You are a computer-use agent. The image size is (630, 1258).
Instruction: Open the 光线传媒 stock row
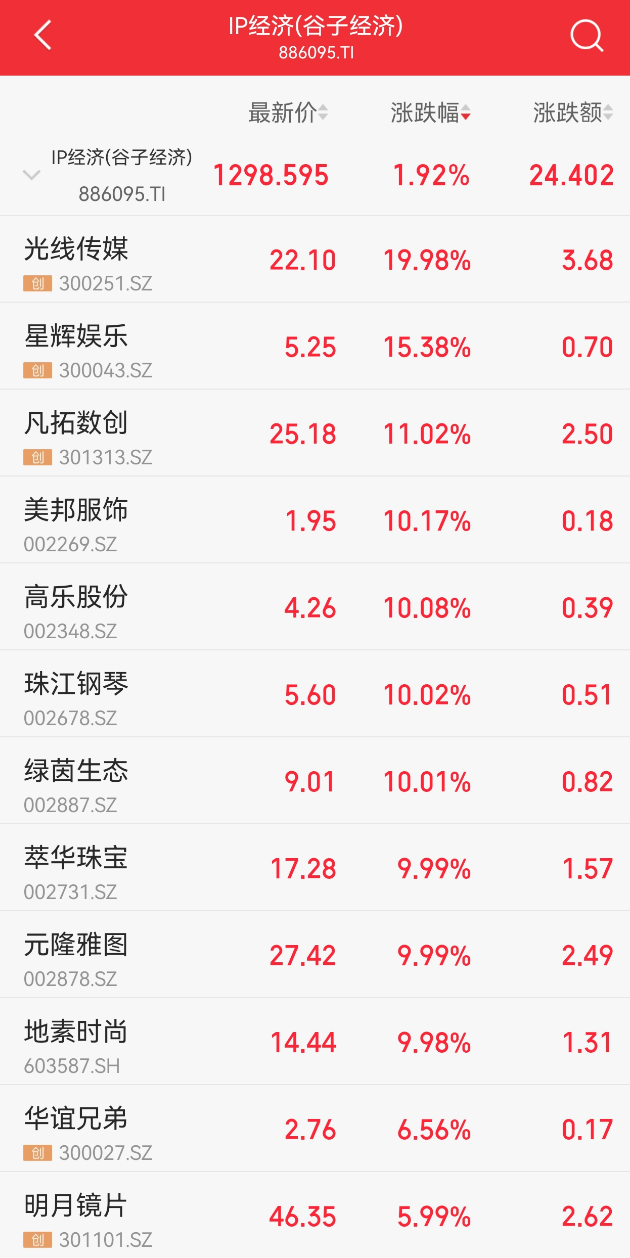click(x=315, y=260)
